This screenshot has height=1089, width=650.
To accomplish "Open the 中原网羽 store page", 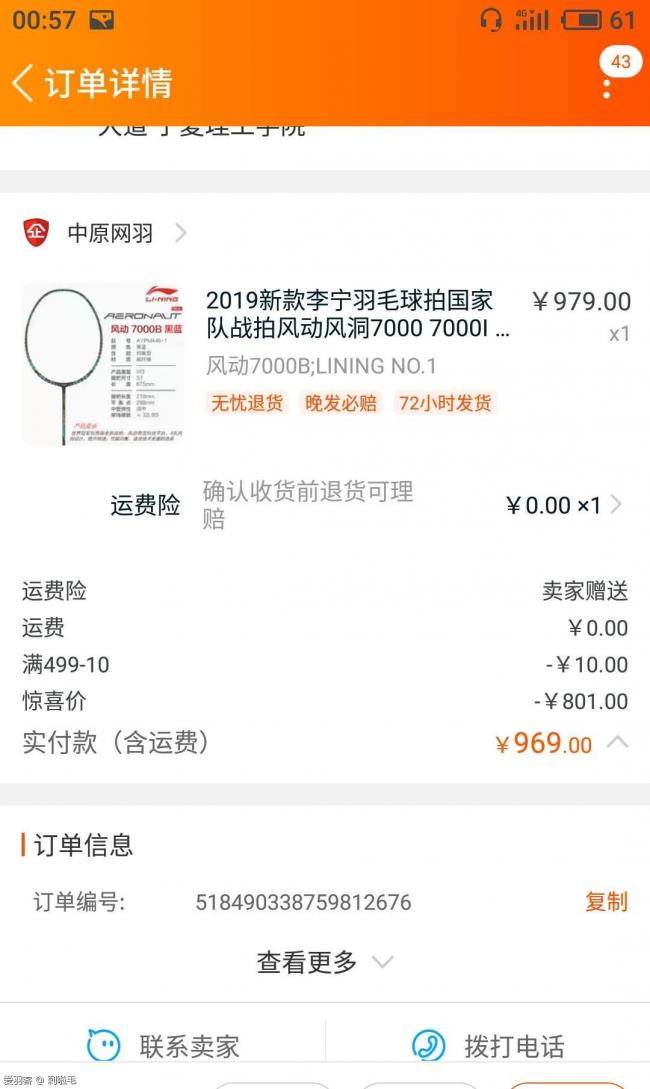I will pyautogui.click(x=110, y=233).
